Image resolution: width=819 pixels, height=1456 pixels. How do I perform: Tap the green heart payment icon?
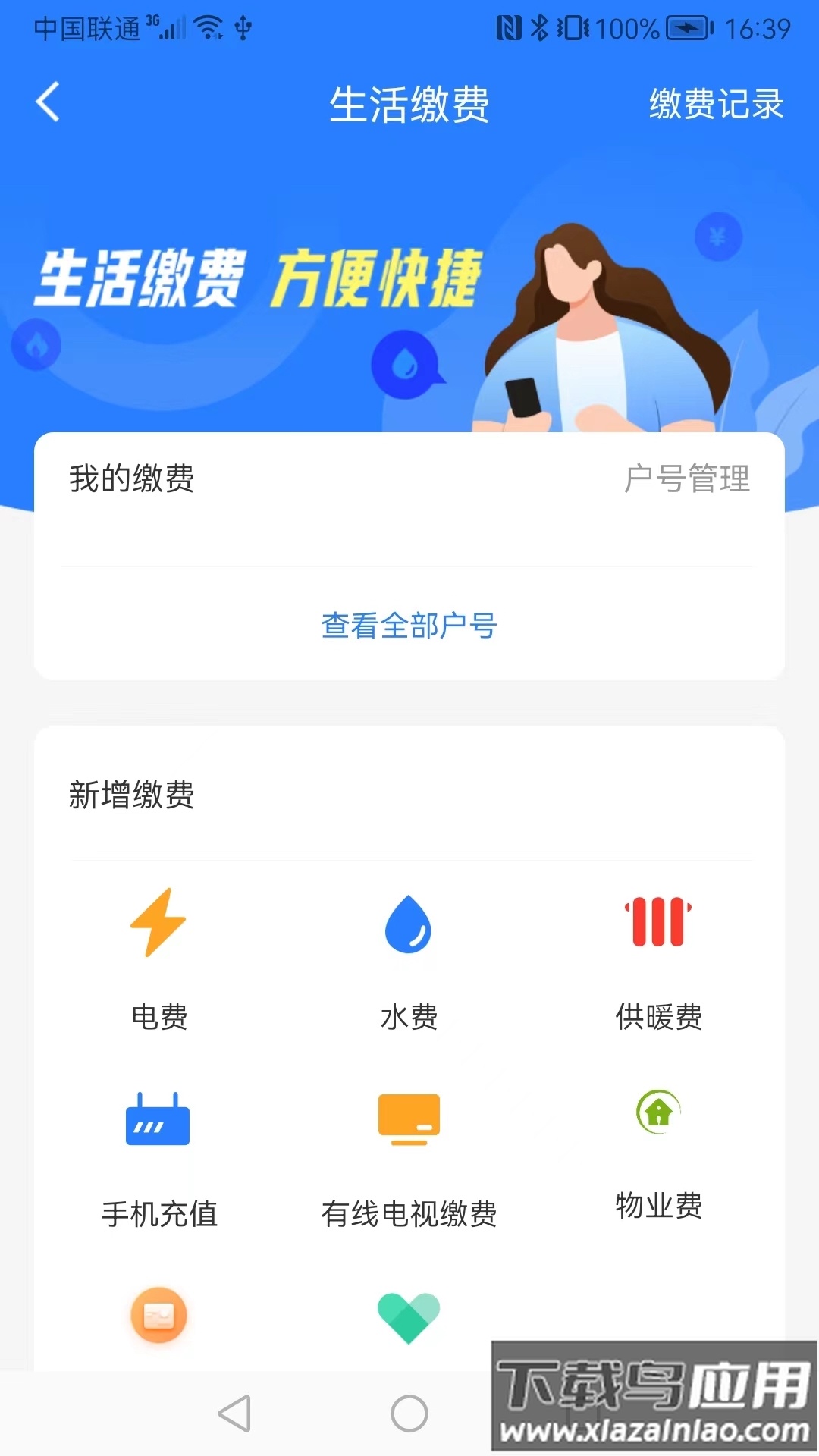point(409,1319)
